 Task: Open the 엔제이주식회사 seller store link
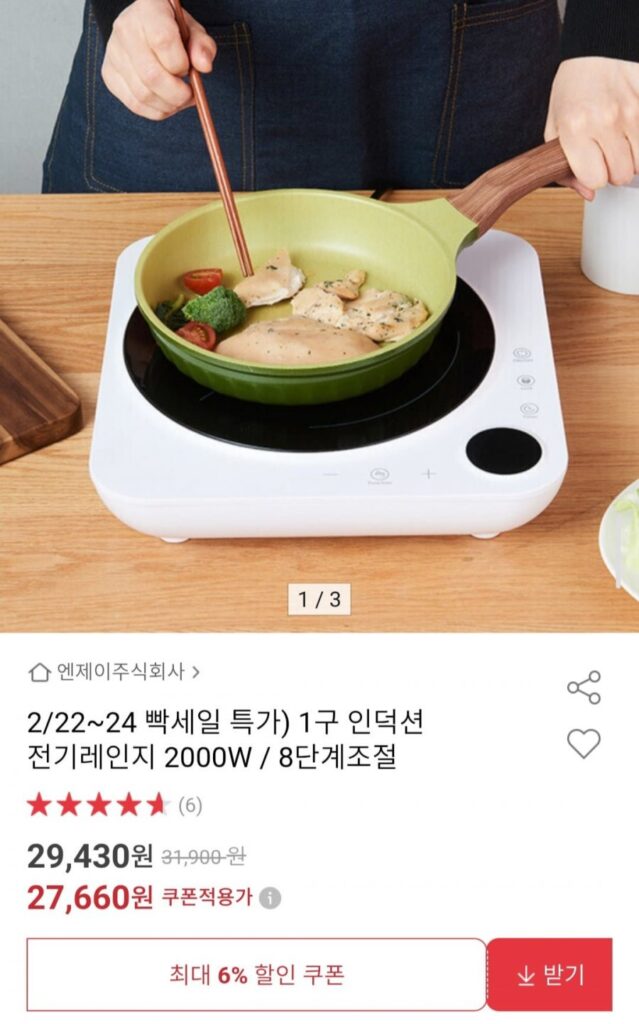[x=115, y=672]
